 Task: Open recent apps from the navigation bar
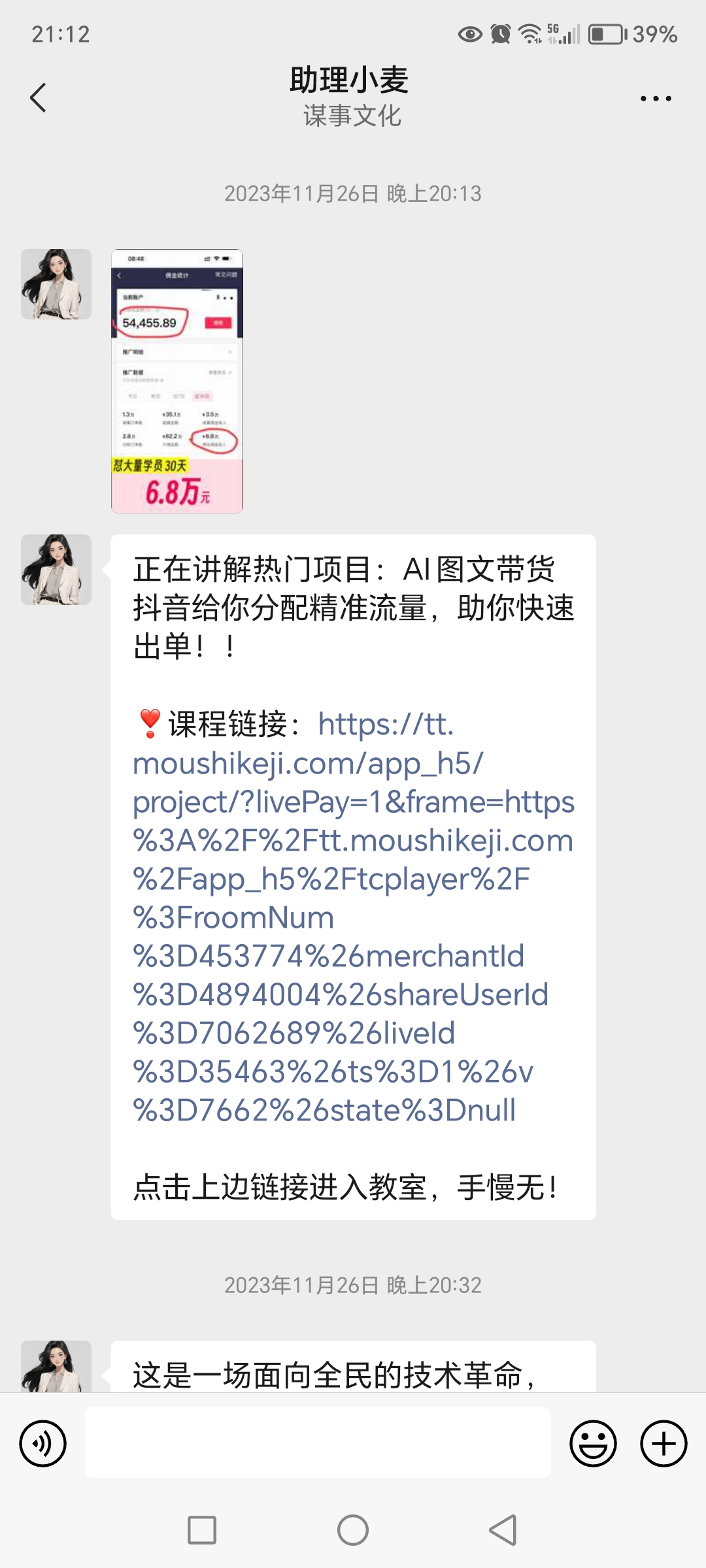point(202,1530)
